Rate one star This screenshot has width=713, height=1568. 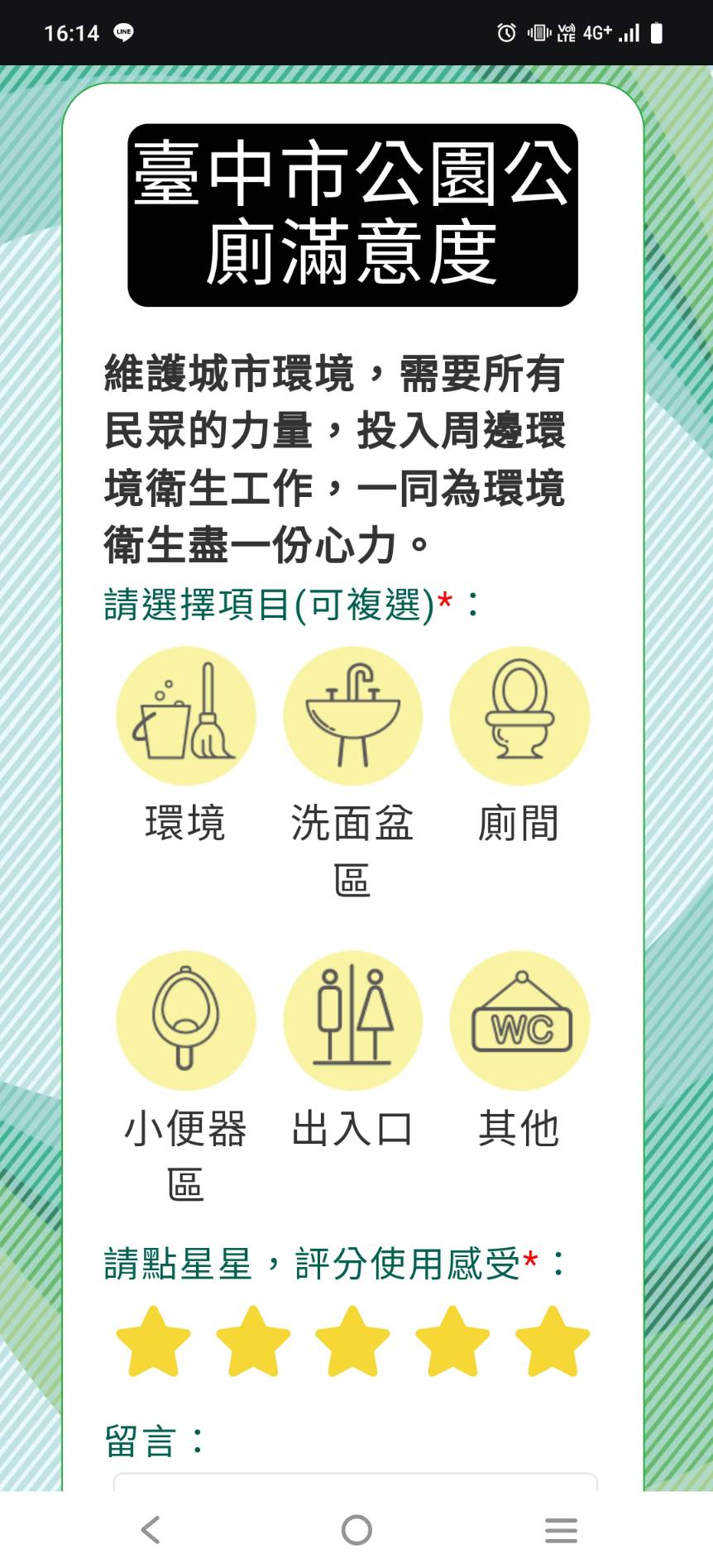pyautogui.click(x=153, y=1341)
